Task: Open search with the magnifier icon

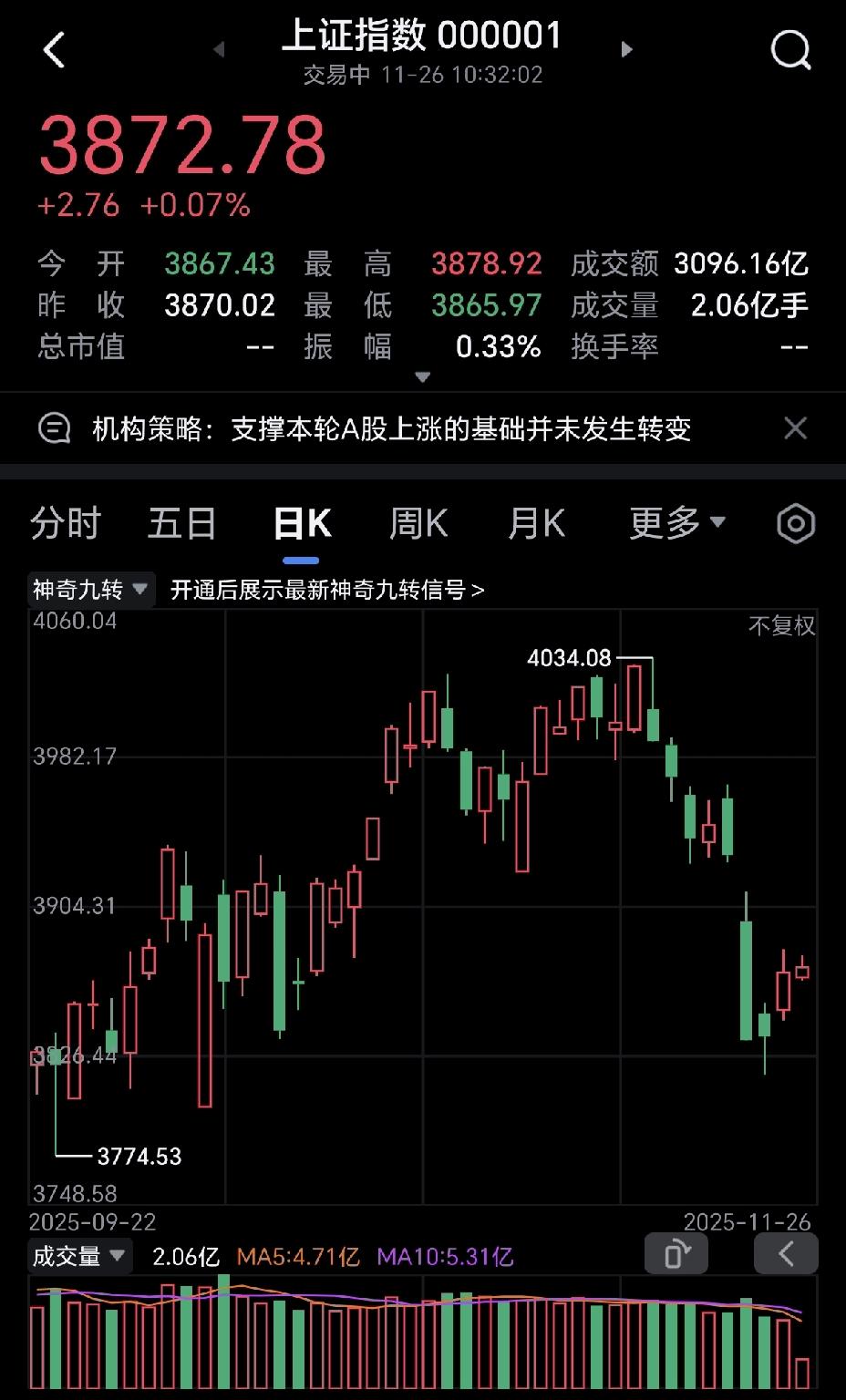Action: coord(791,50)
